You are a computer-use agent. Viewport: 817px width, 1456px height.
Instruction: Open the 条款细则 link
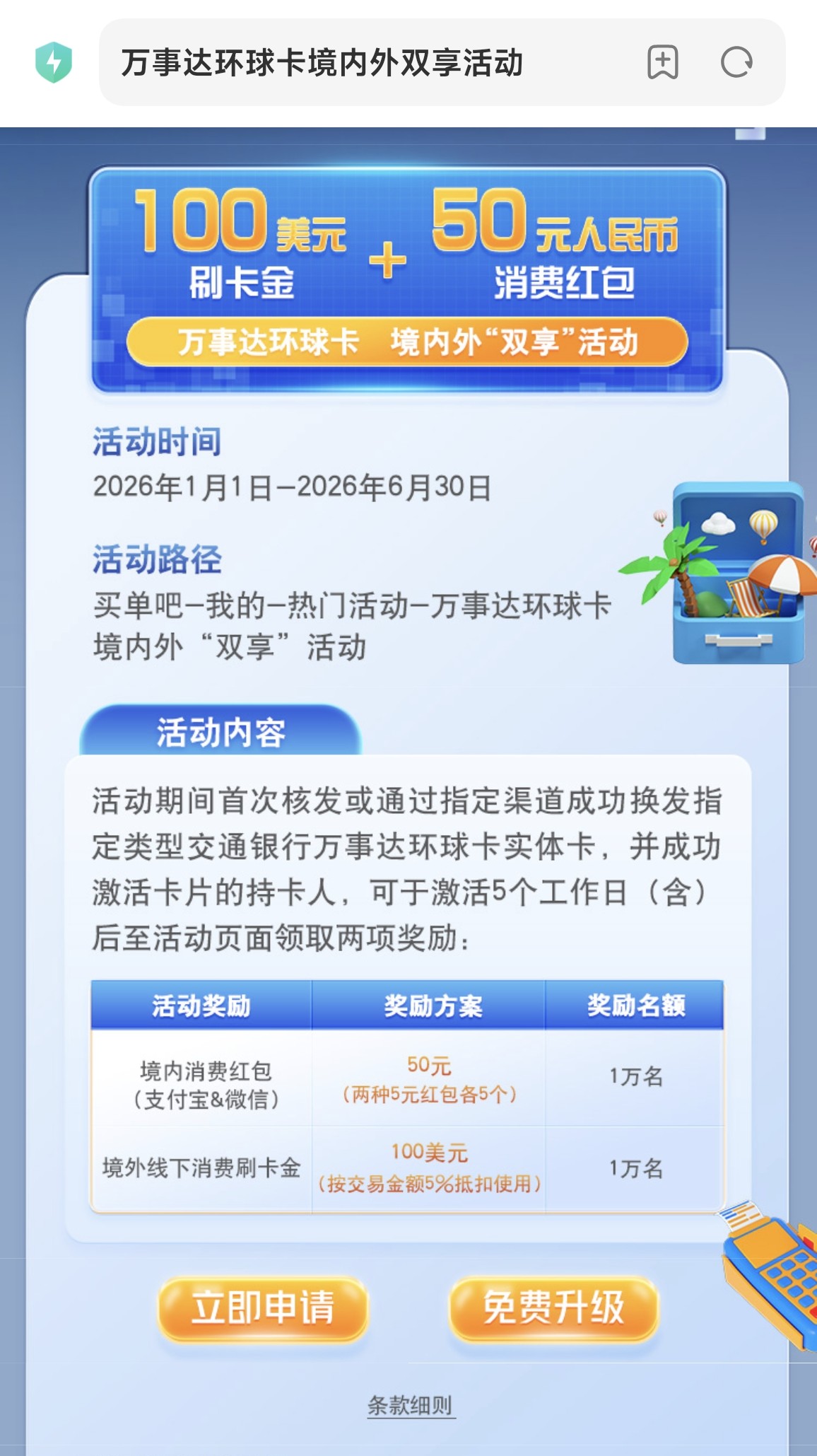[410, 1405]
